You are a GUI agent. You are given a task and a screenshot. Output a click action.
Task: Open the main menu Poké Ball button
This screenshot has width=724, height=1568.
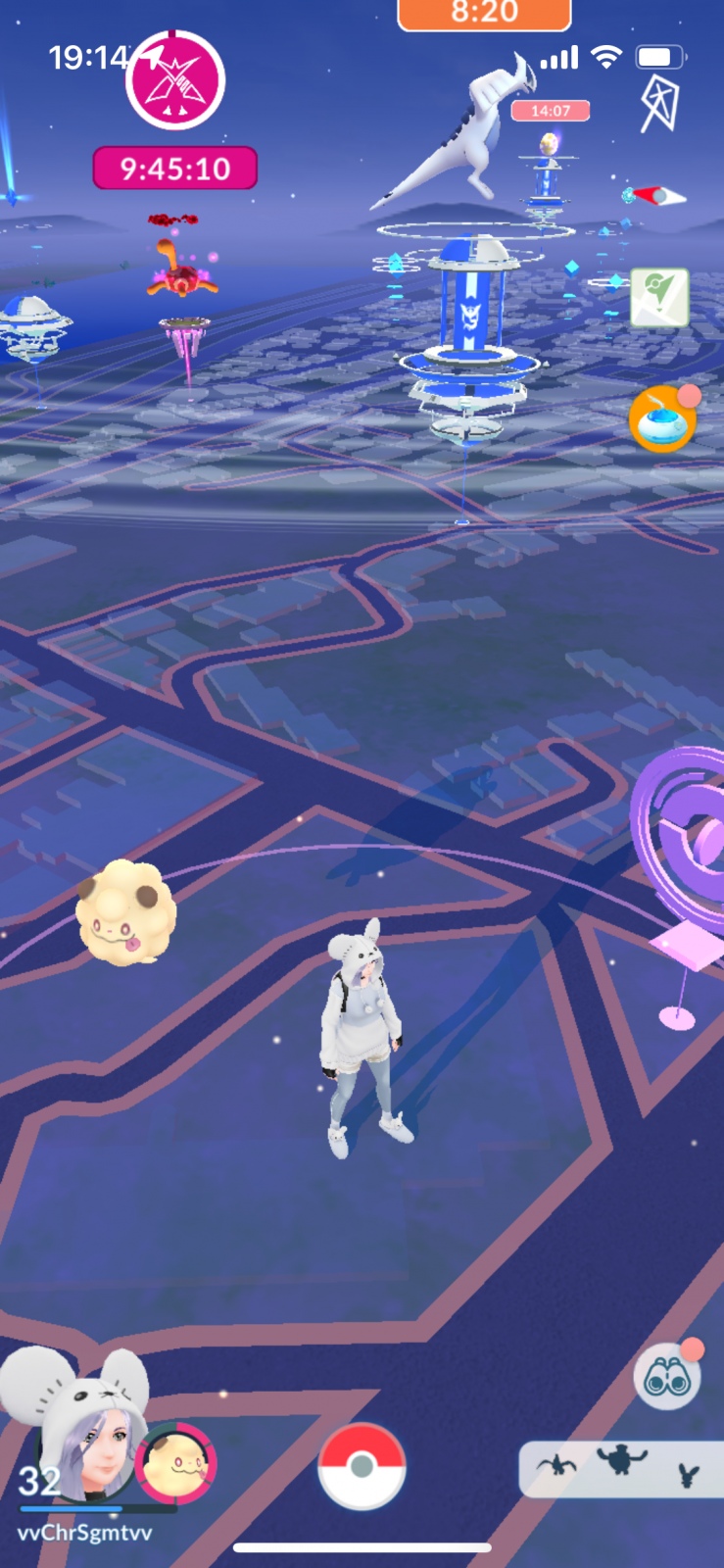pyautogui.click(x=362, y=1465)
